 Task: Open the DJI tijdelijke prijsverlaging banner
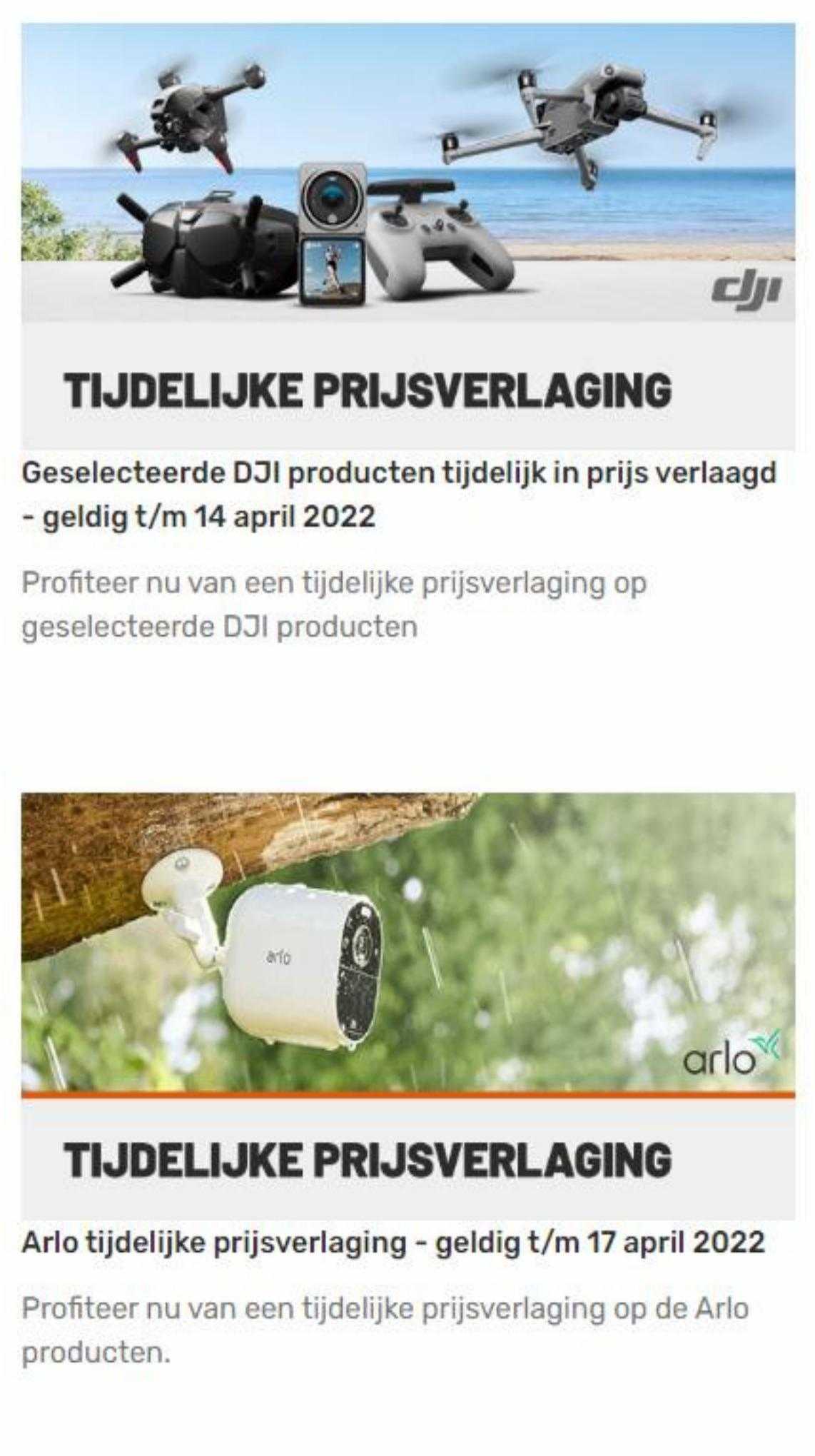coord(407,236)
